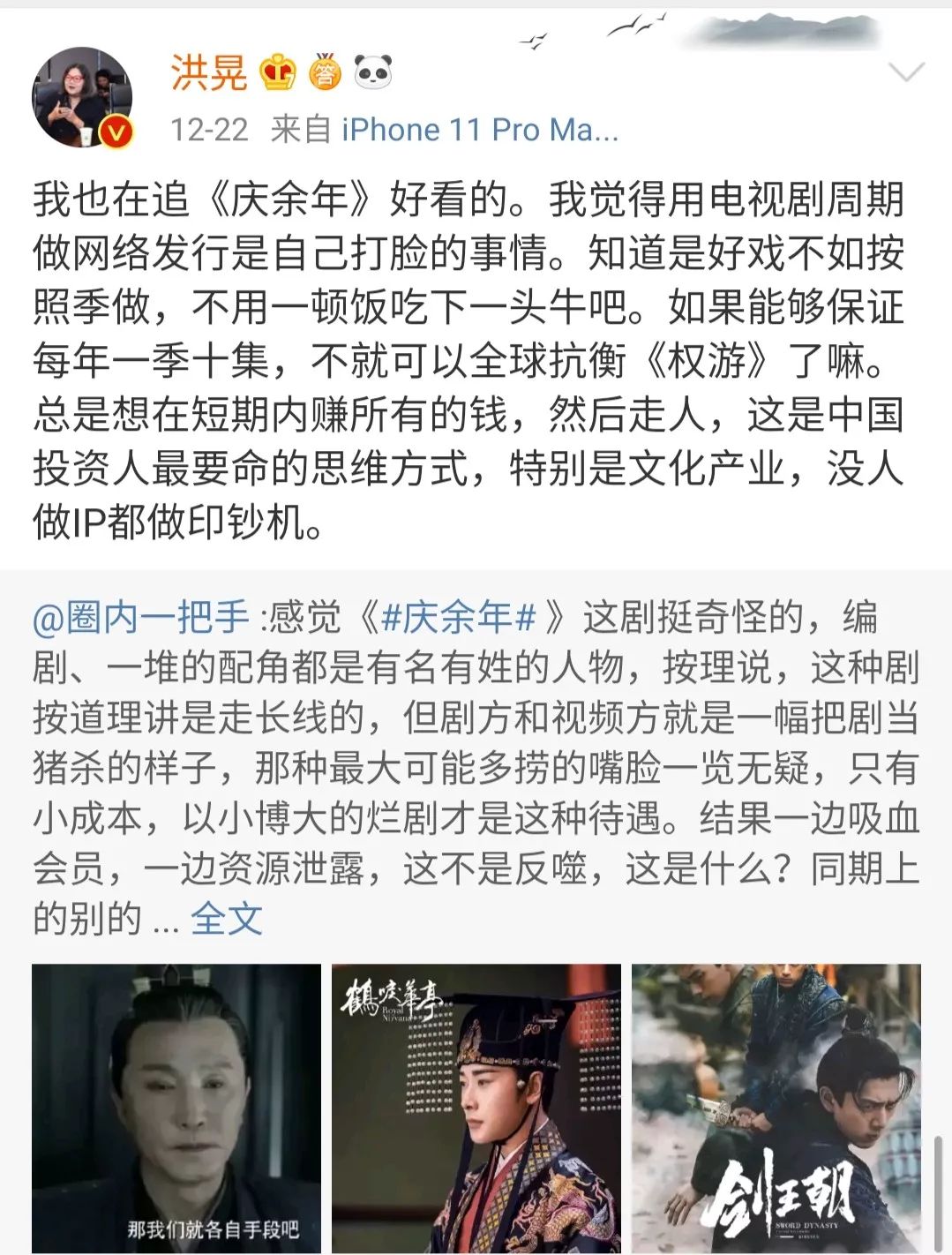View the 剑王朝 poster image
The width and height of the screenshot is (952, 1255).
tap(776, 1108)
